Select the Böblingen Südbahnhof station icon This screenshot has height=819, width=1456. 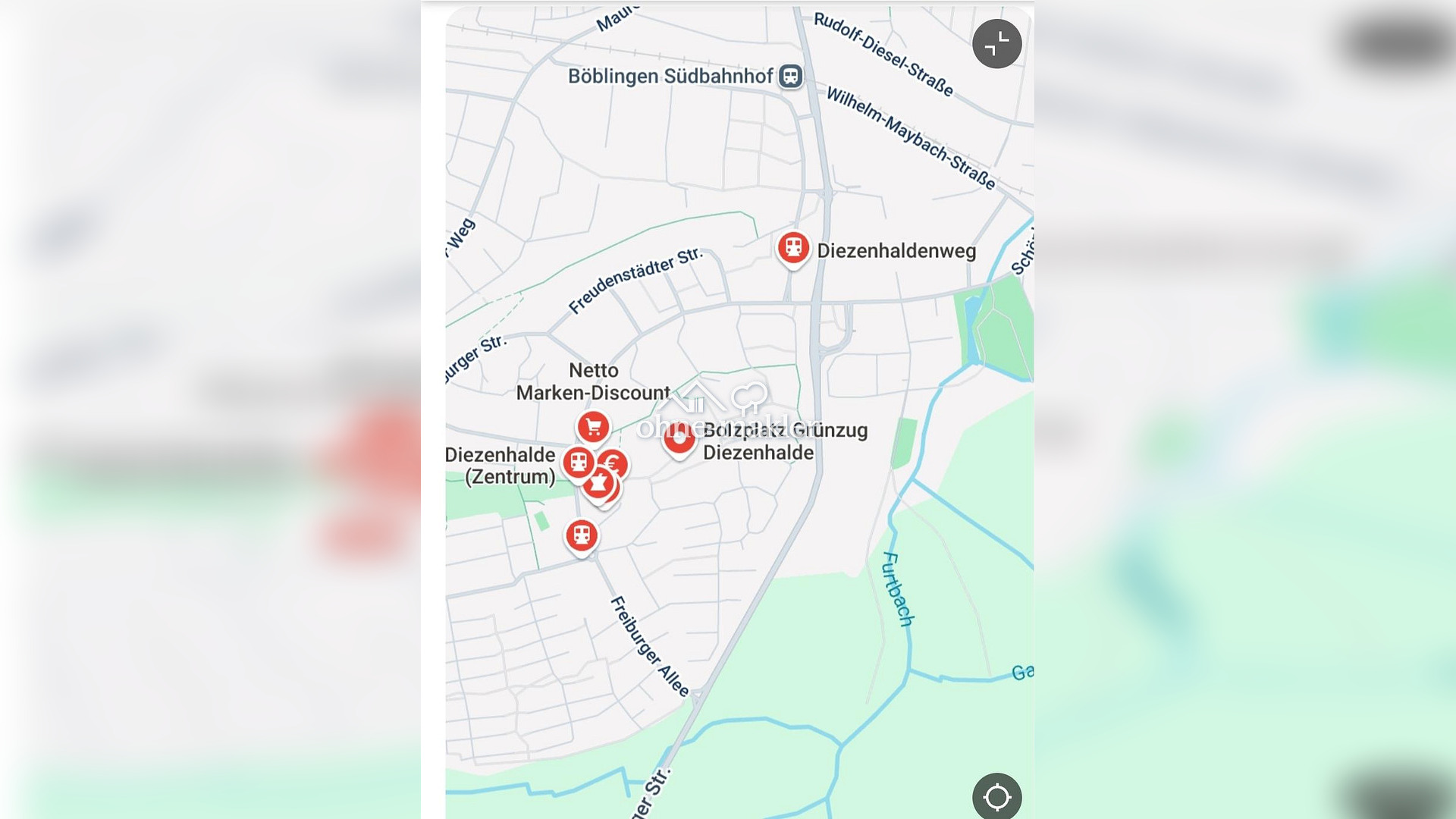(x=791, y=76)
